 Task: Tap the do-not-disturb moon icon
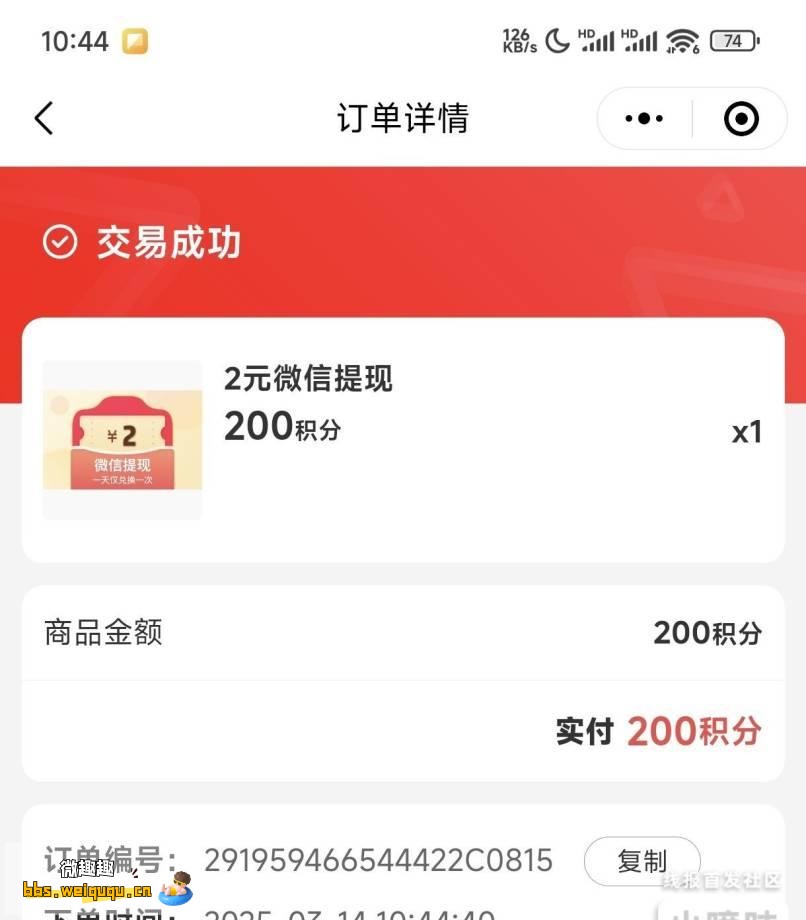coord(557,42)
